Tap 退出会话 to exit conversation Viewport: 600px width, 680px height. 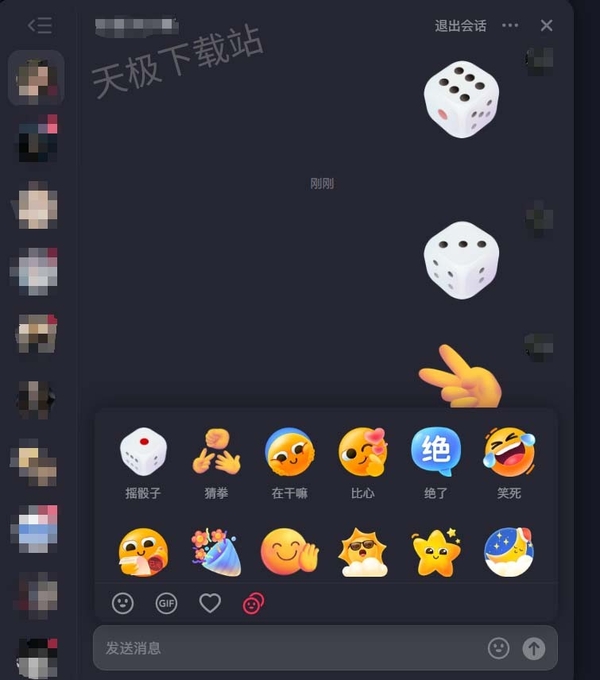tap(460, 26)
